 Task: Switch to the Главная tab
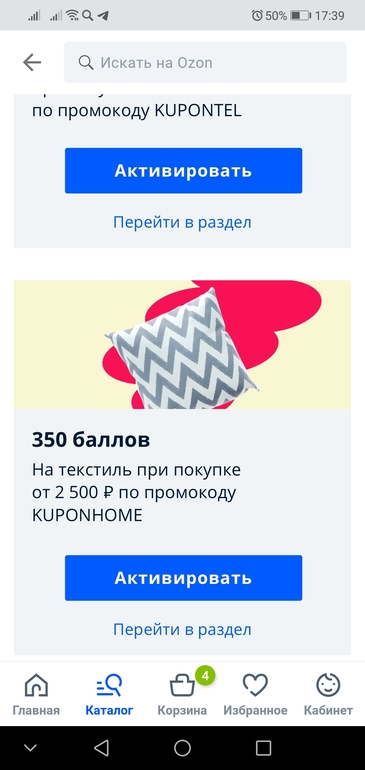click(x=36, y=694)
